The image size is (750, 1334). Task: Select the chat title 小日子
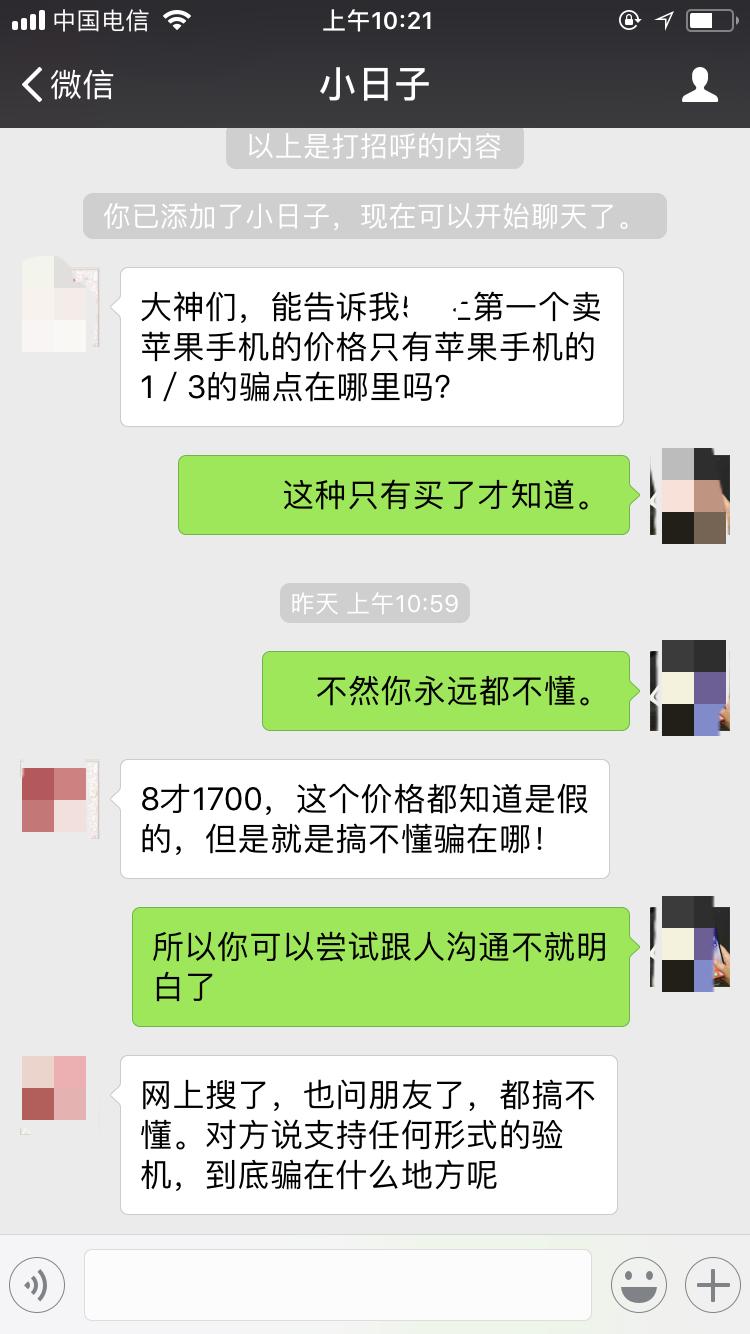click(374, 85)
